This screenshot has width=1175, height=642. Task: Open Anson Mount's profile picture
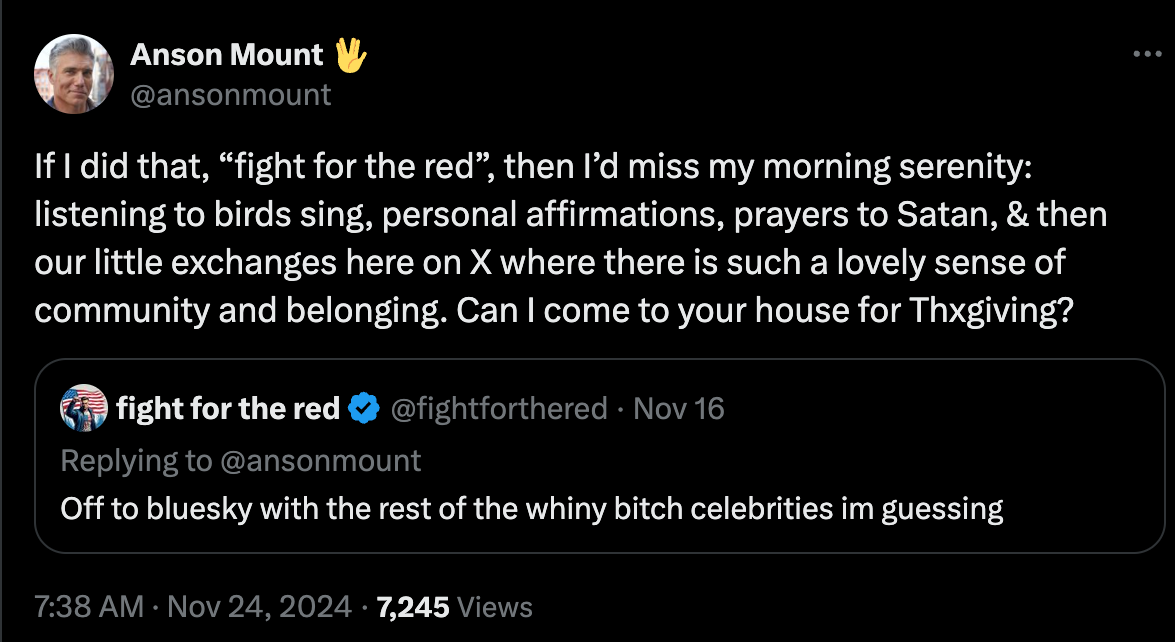pyautogui.click(x=73, y=73)
